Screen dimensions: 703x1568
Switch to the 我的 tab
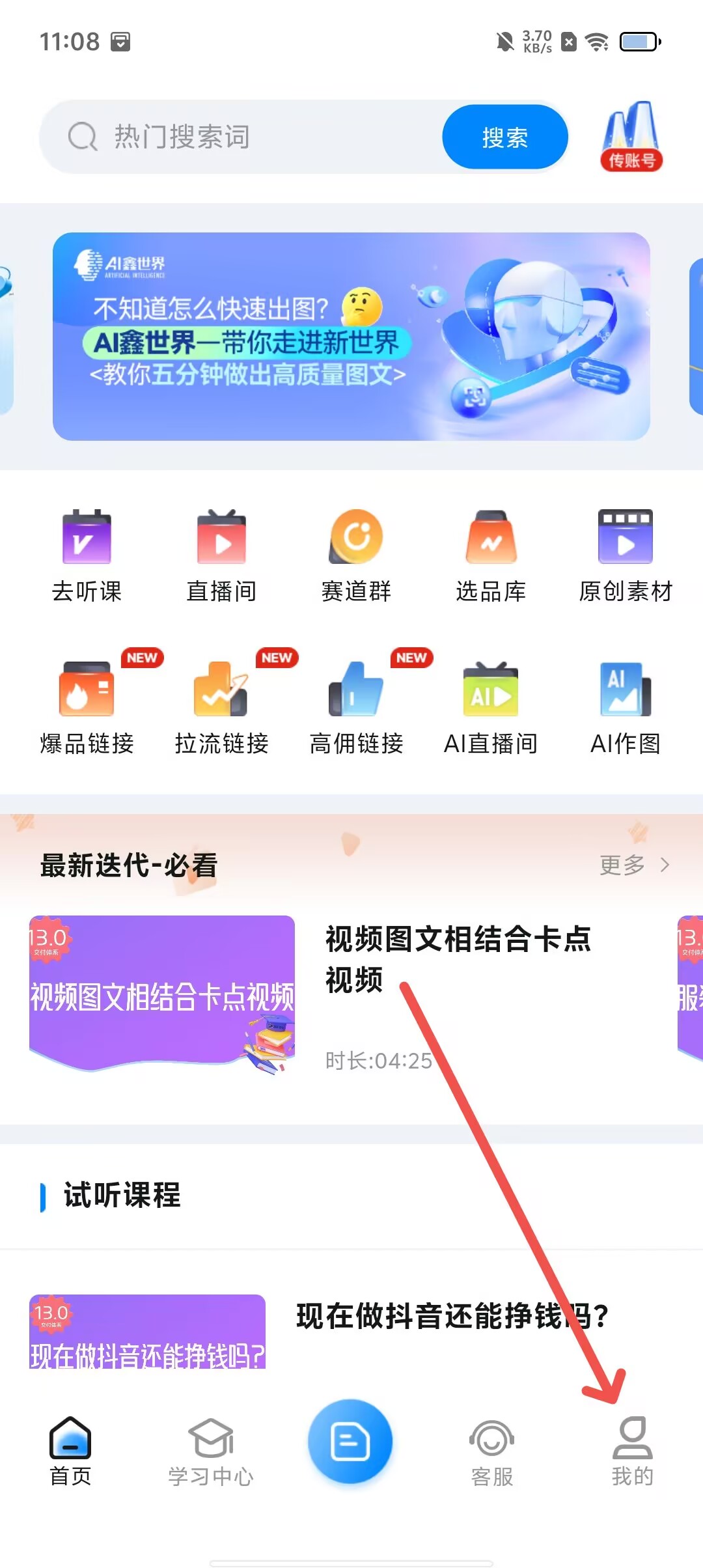[632, 1451]
